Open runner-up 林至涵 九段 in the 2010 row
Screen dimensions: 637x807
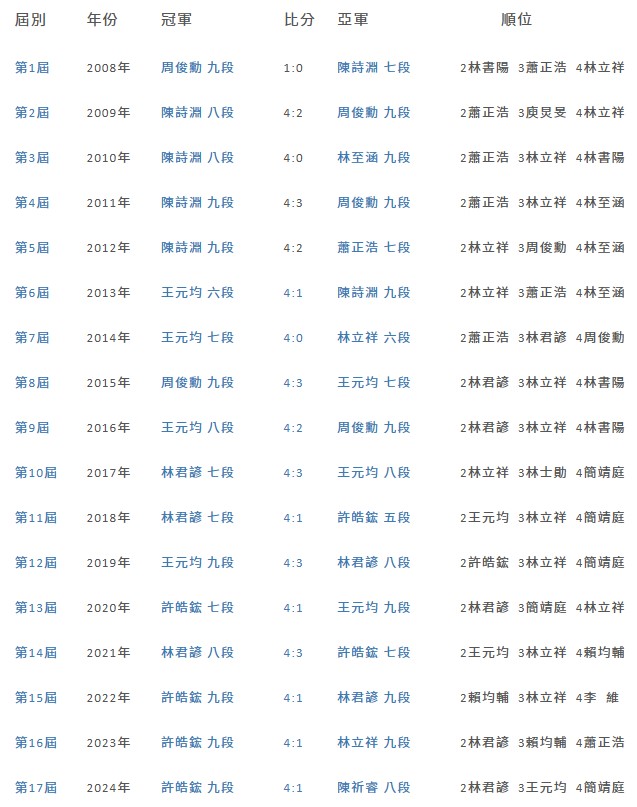tap(374, 158)
